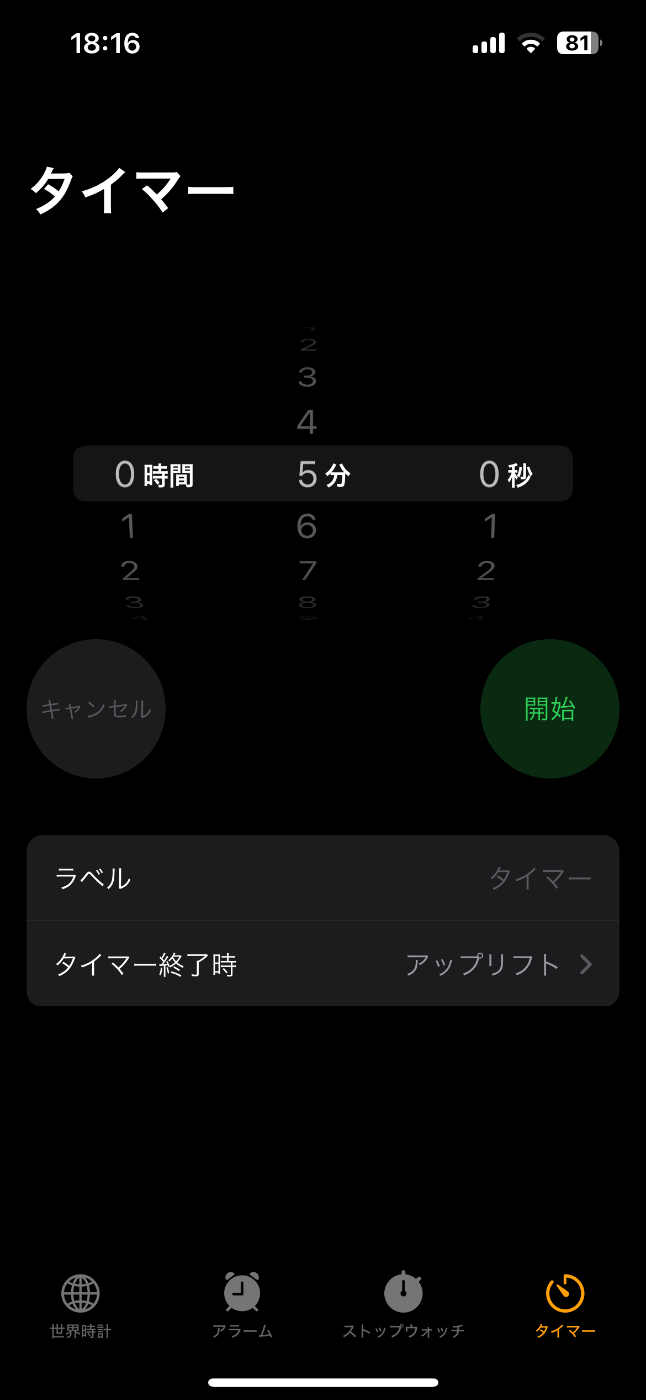
Task: Select 1 in the hours picker
Action: (x=128, y=526)
